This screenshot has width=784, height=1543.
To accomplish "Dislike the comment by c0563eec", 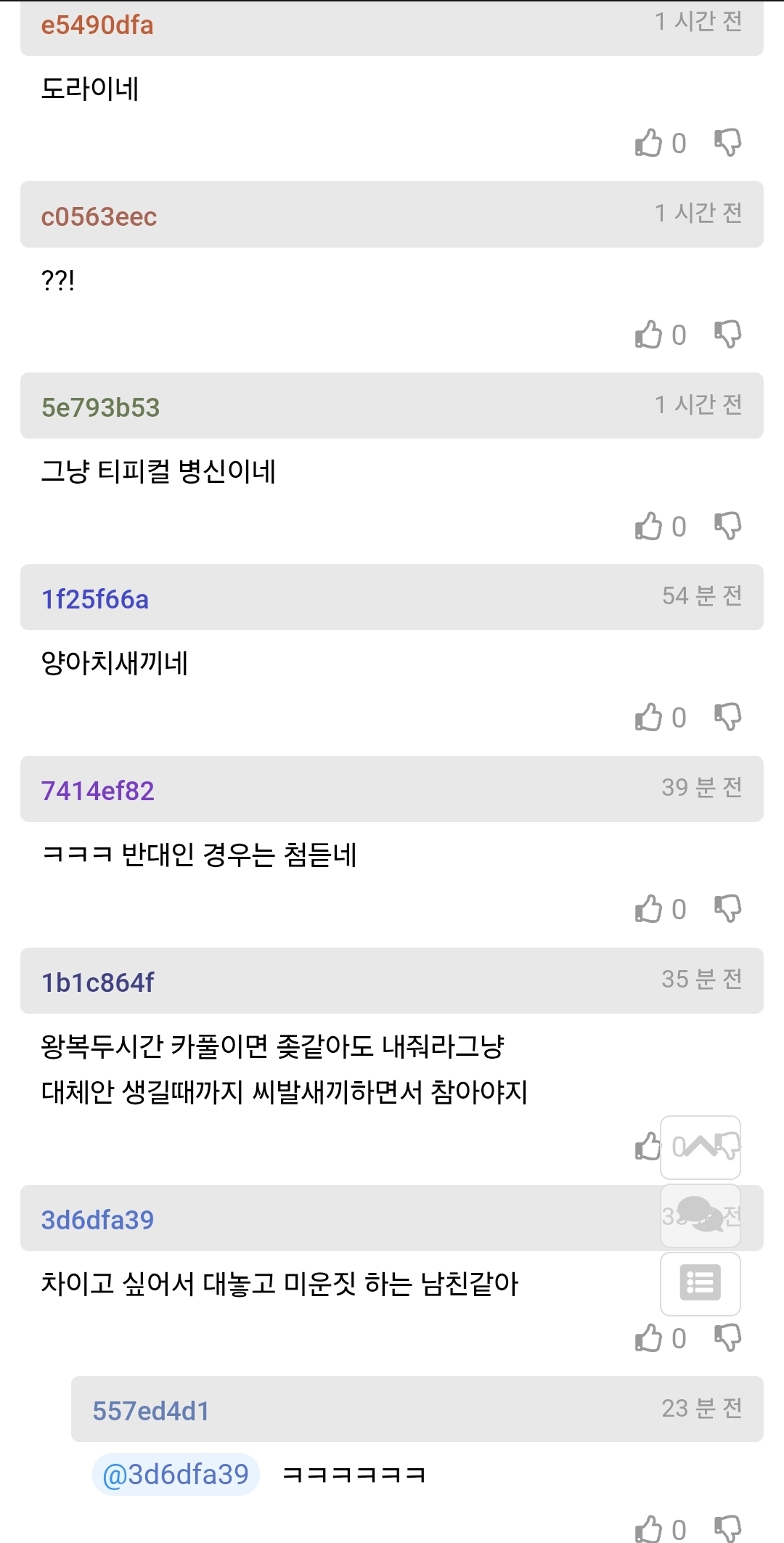I will coord(727,335).
